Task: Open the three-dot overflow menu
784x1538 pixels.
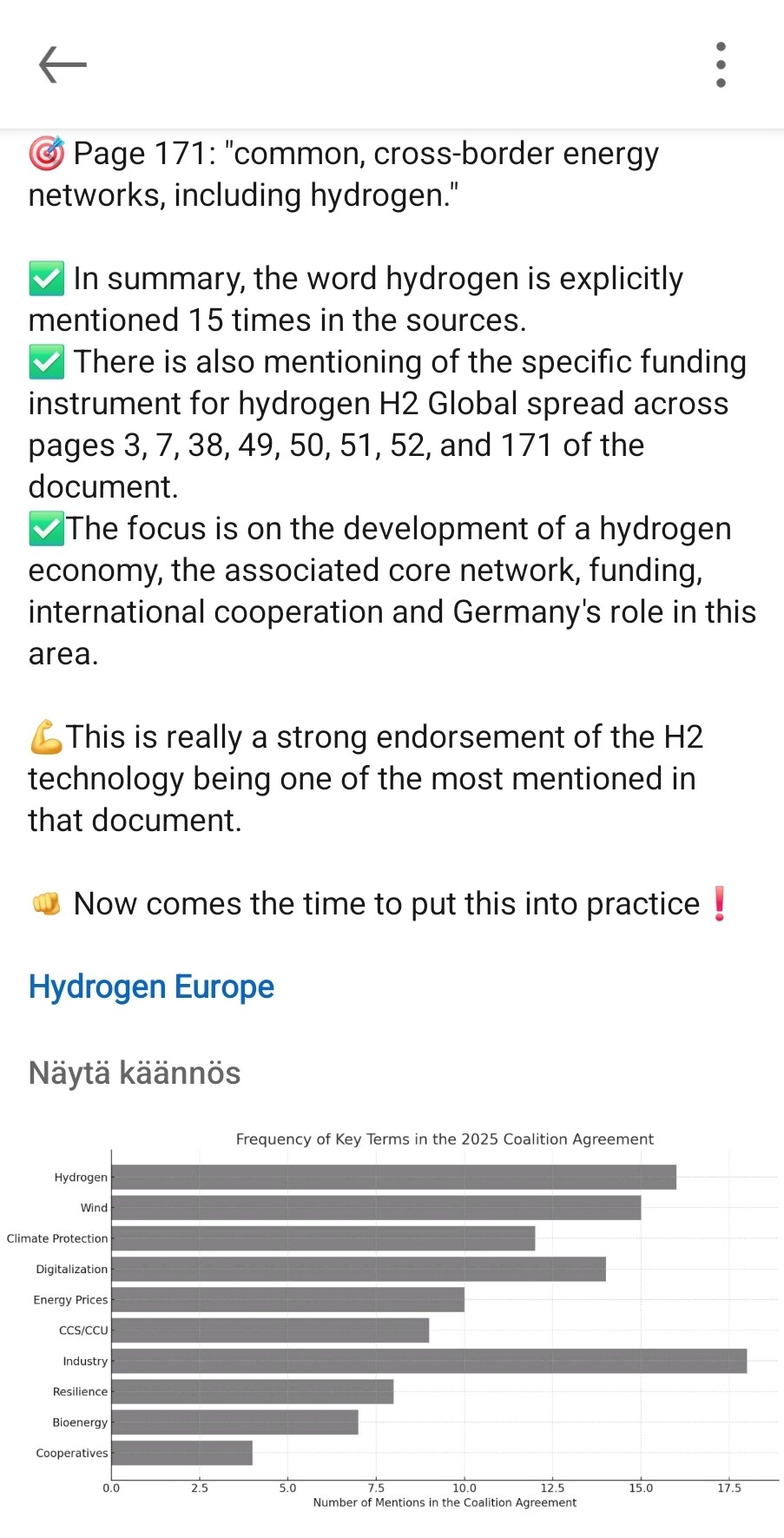Action: [721, 64]
